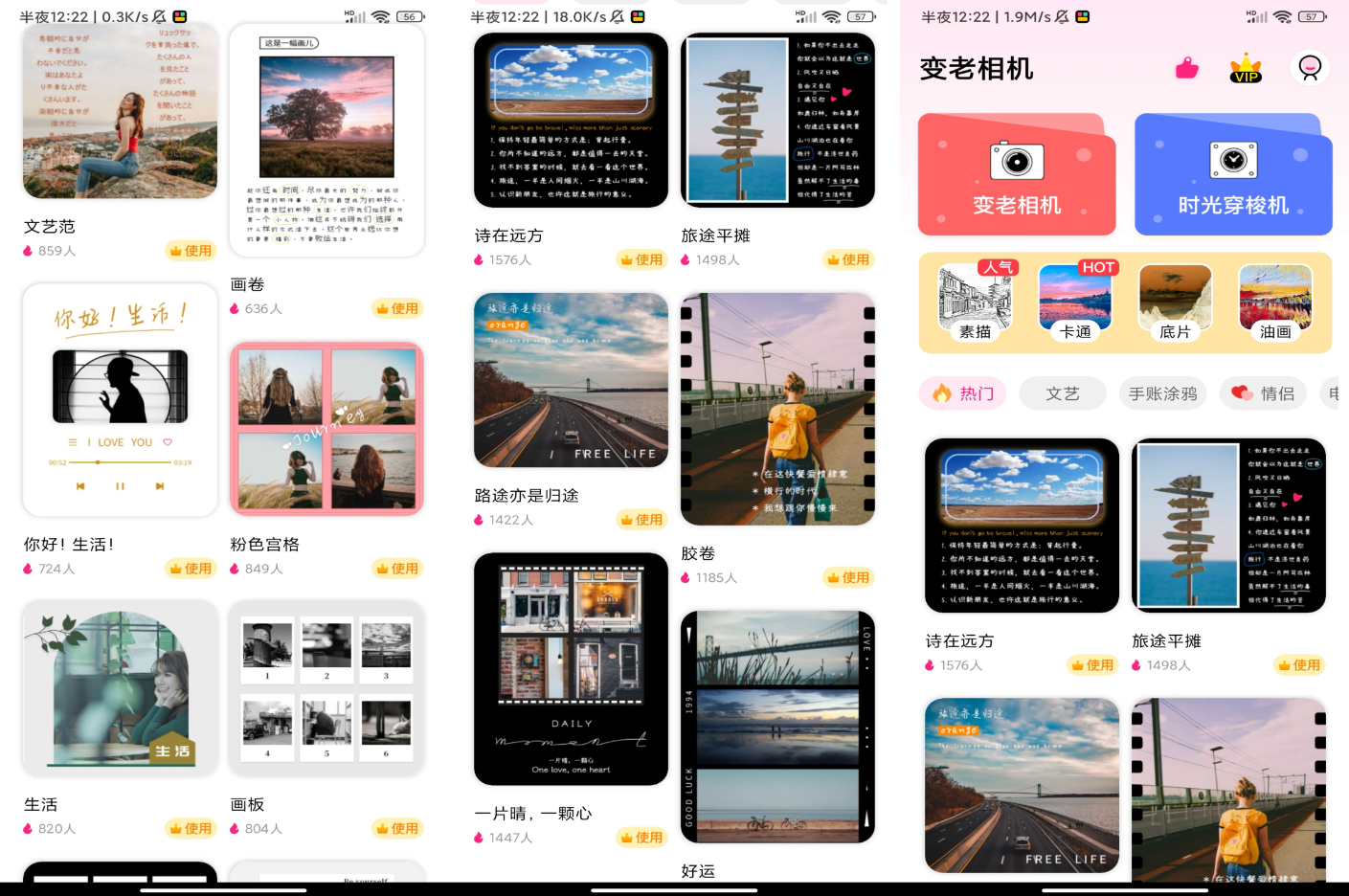
Task: Choose the 卡通 cartoon effect
Action: coord(1075,302)
